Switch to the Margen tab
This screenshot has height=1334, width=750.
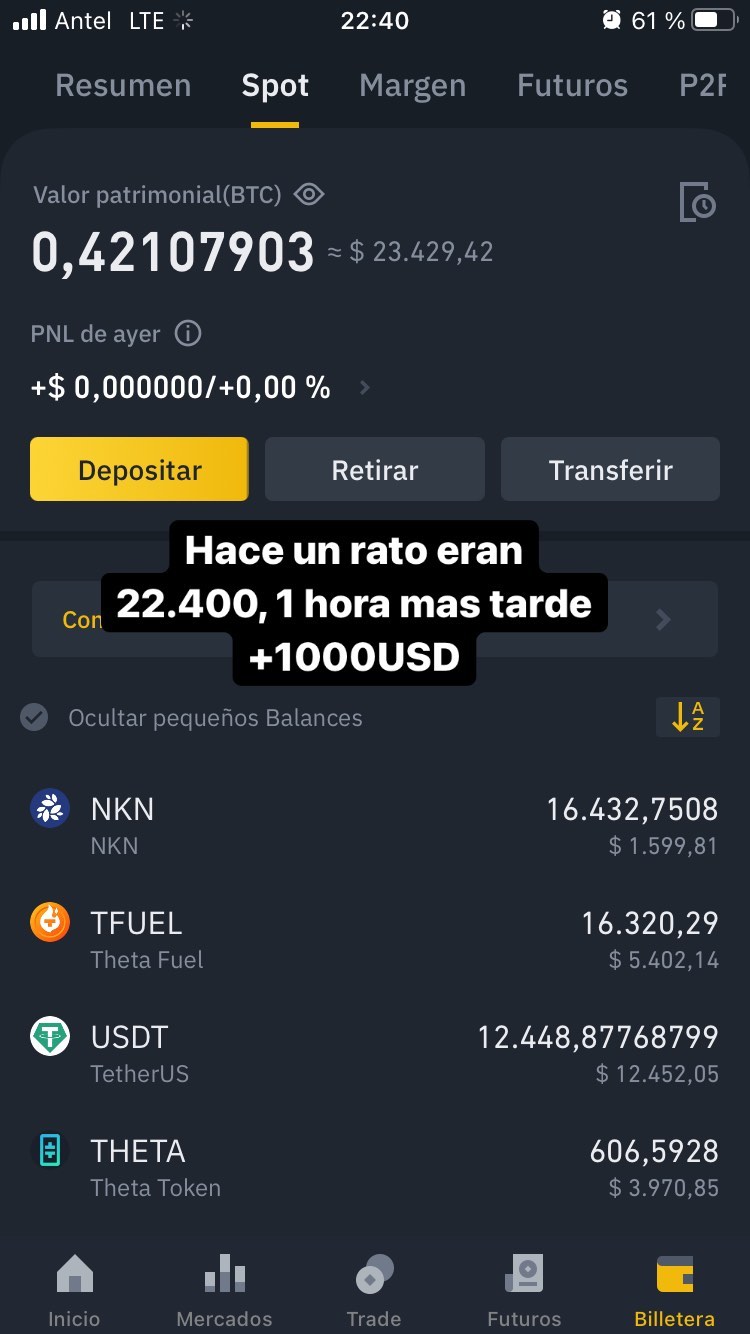point(412,86)
